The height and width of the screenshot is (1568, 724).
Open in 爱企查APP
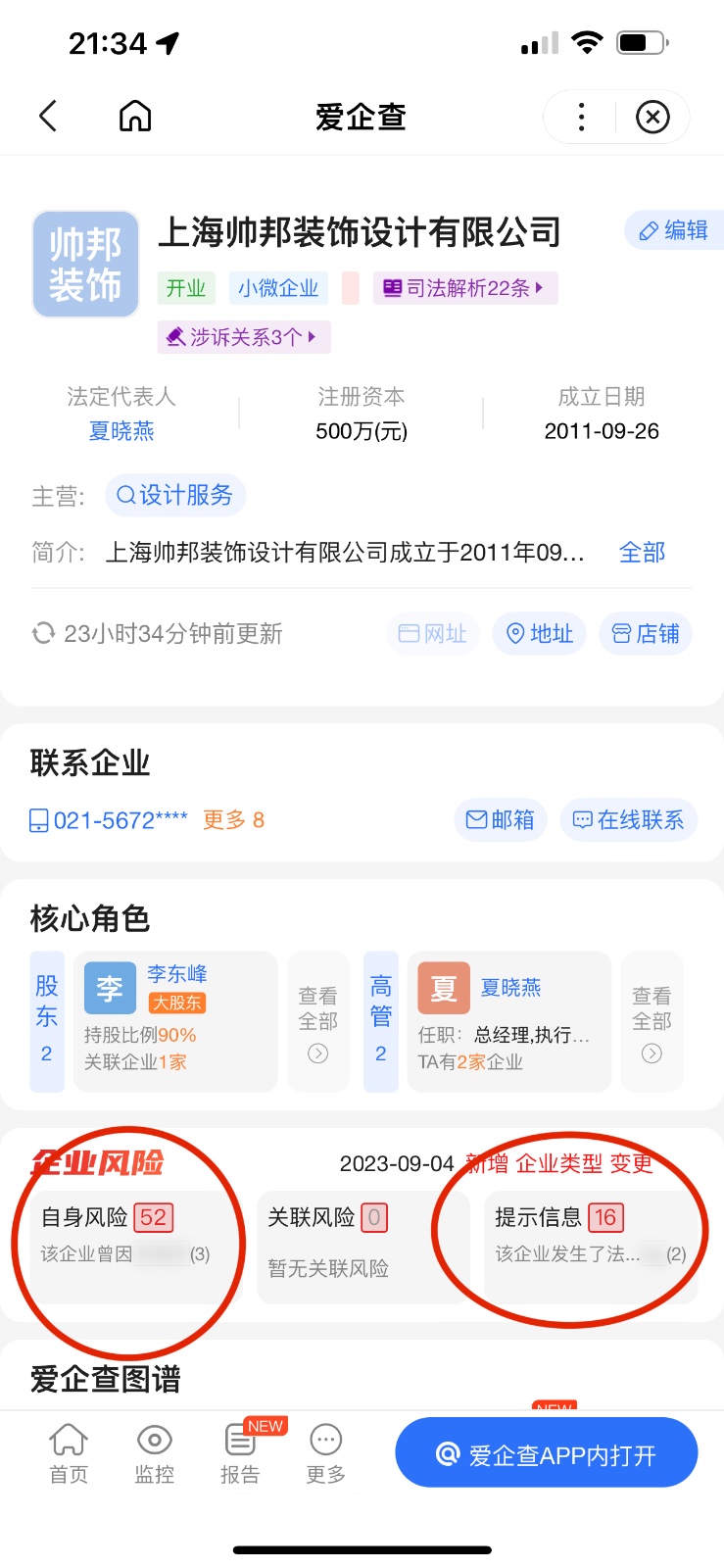[546, 1454]
